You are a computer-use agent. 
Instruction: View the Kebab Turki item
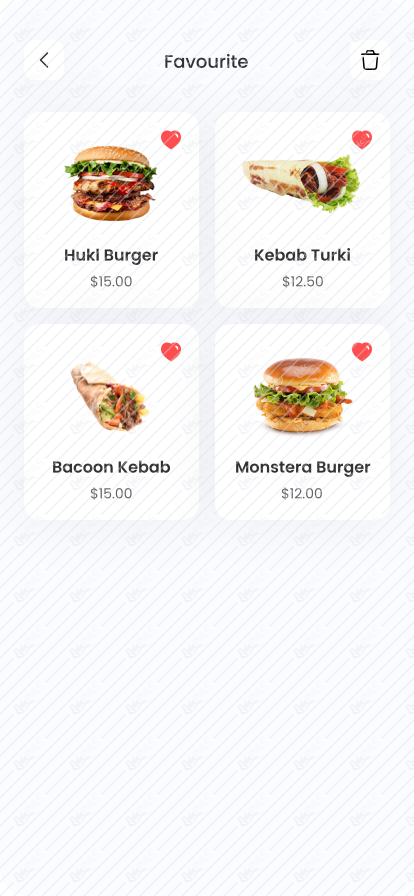302,210
